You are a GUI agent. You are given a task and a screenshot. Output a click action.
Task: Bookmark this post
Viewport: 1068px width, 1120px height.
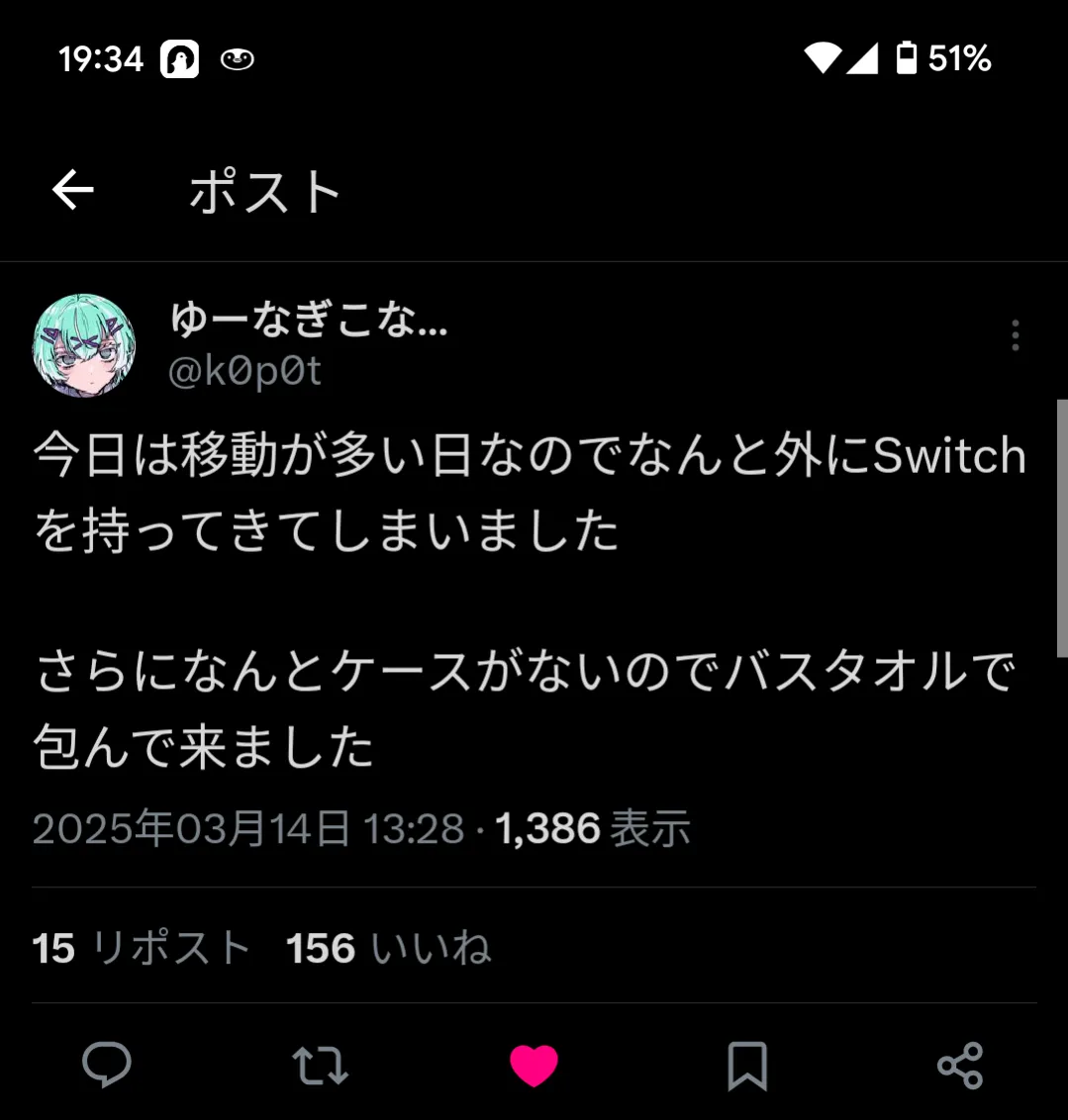pos(747,1066)
